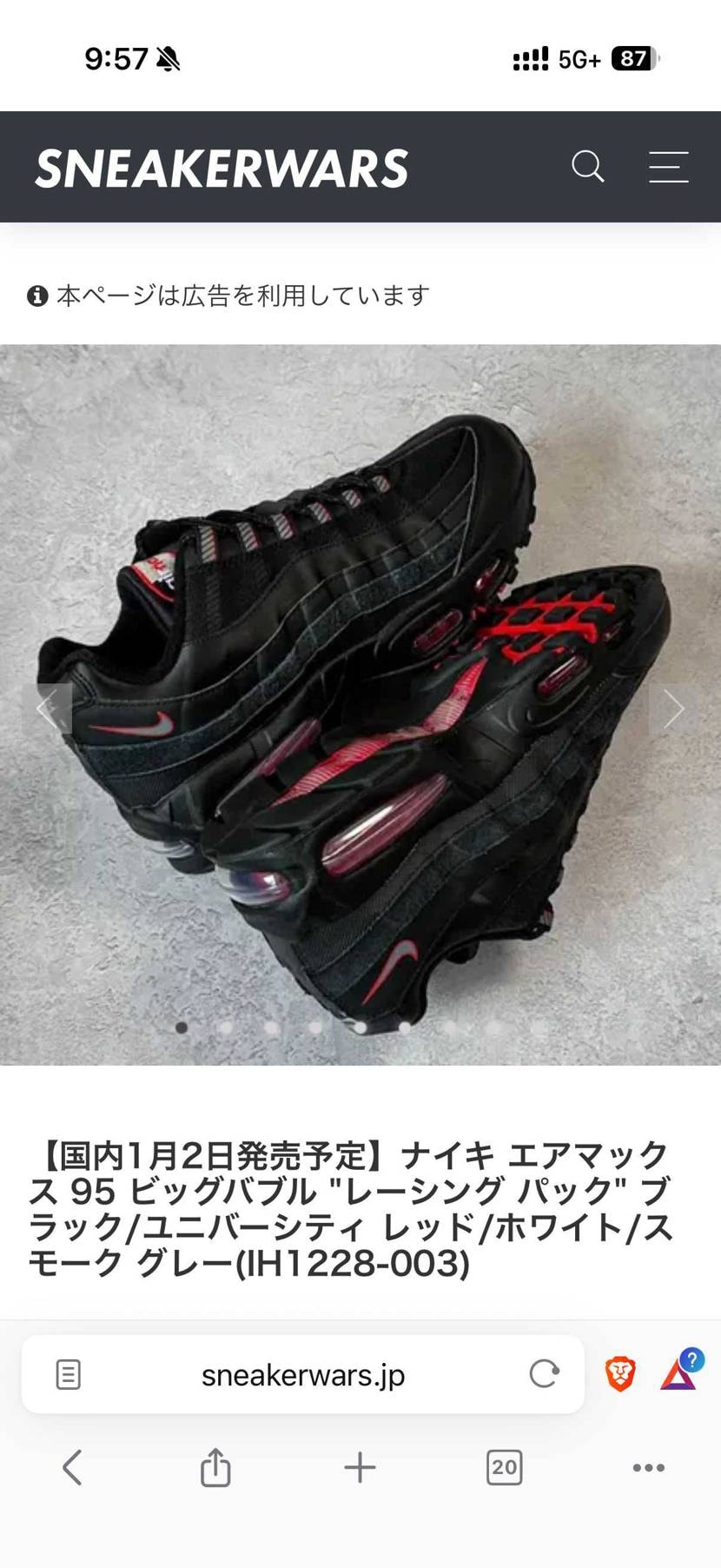Open the site search magnifier
This screenshot has height=1568, width=721.
click(587, 166)
